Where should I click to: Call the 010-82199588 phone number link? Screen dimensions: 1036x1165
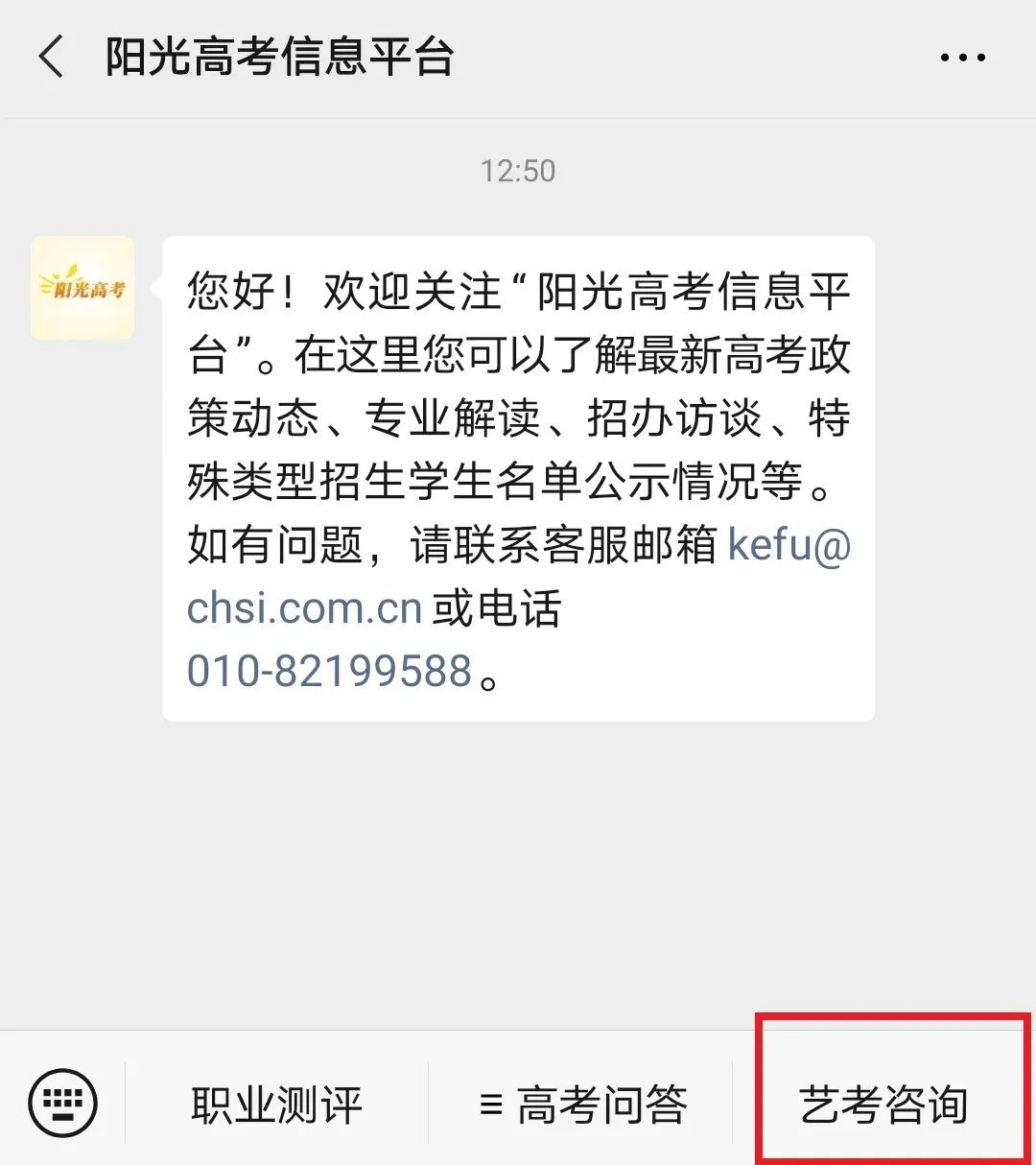pyautogui.click(x=329, y=671)
